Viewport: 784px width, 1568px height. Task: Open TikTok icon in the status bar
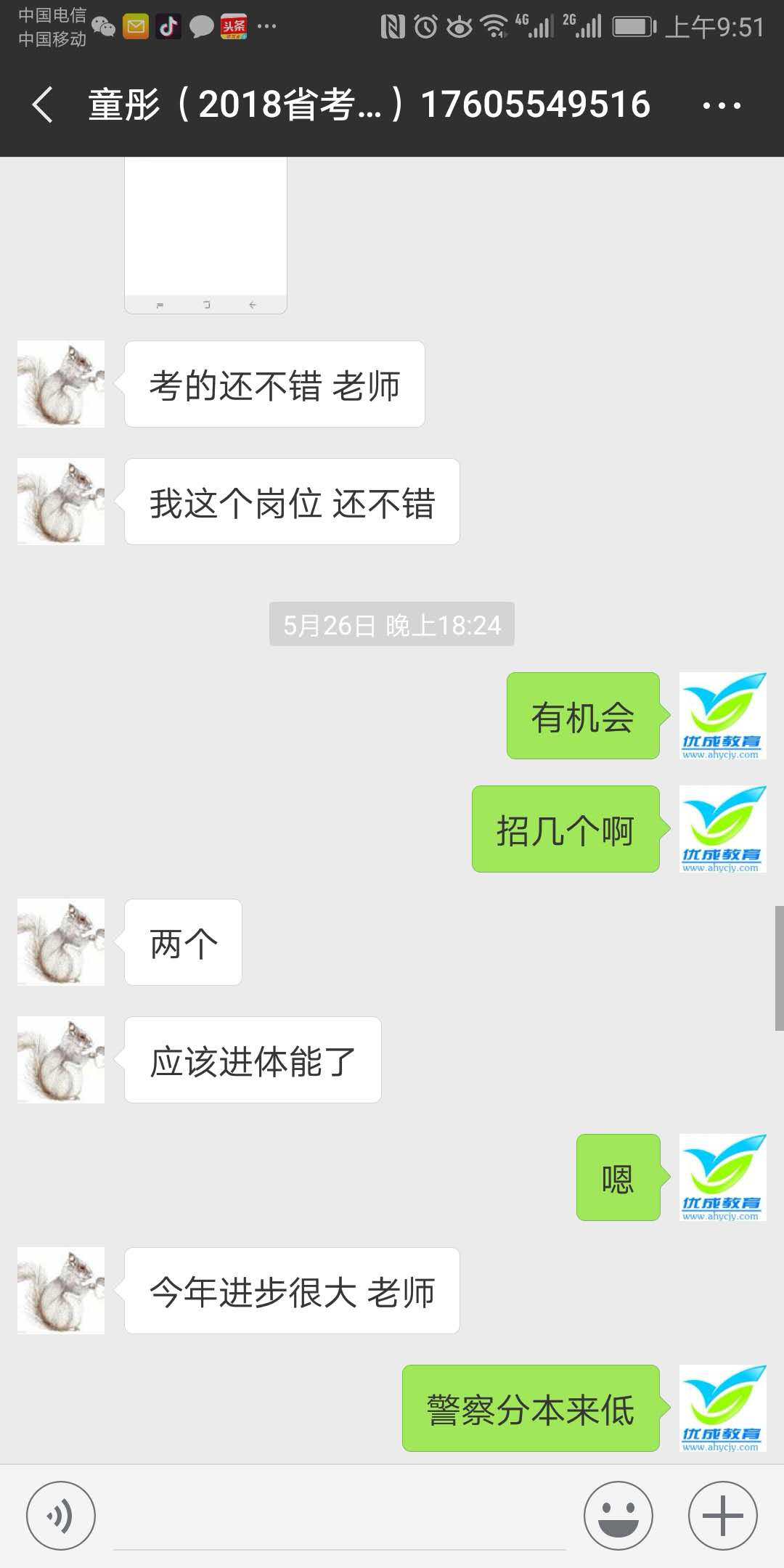point(168,24)
